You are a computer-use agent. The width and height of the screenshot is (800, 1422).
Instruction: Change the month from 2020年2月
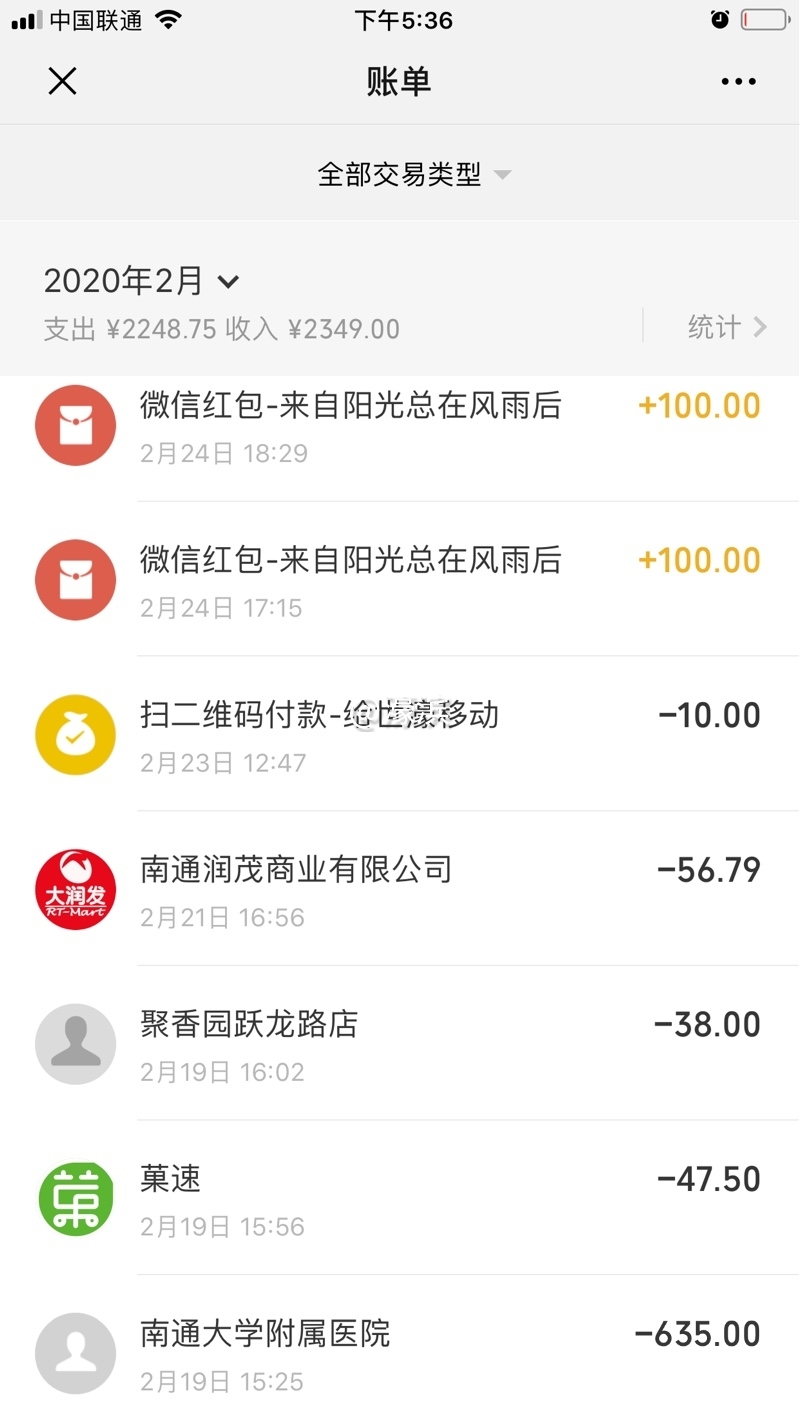click(x=141, y=282)
